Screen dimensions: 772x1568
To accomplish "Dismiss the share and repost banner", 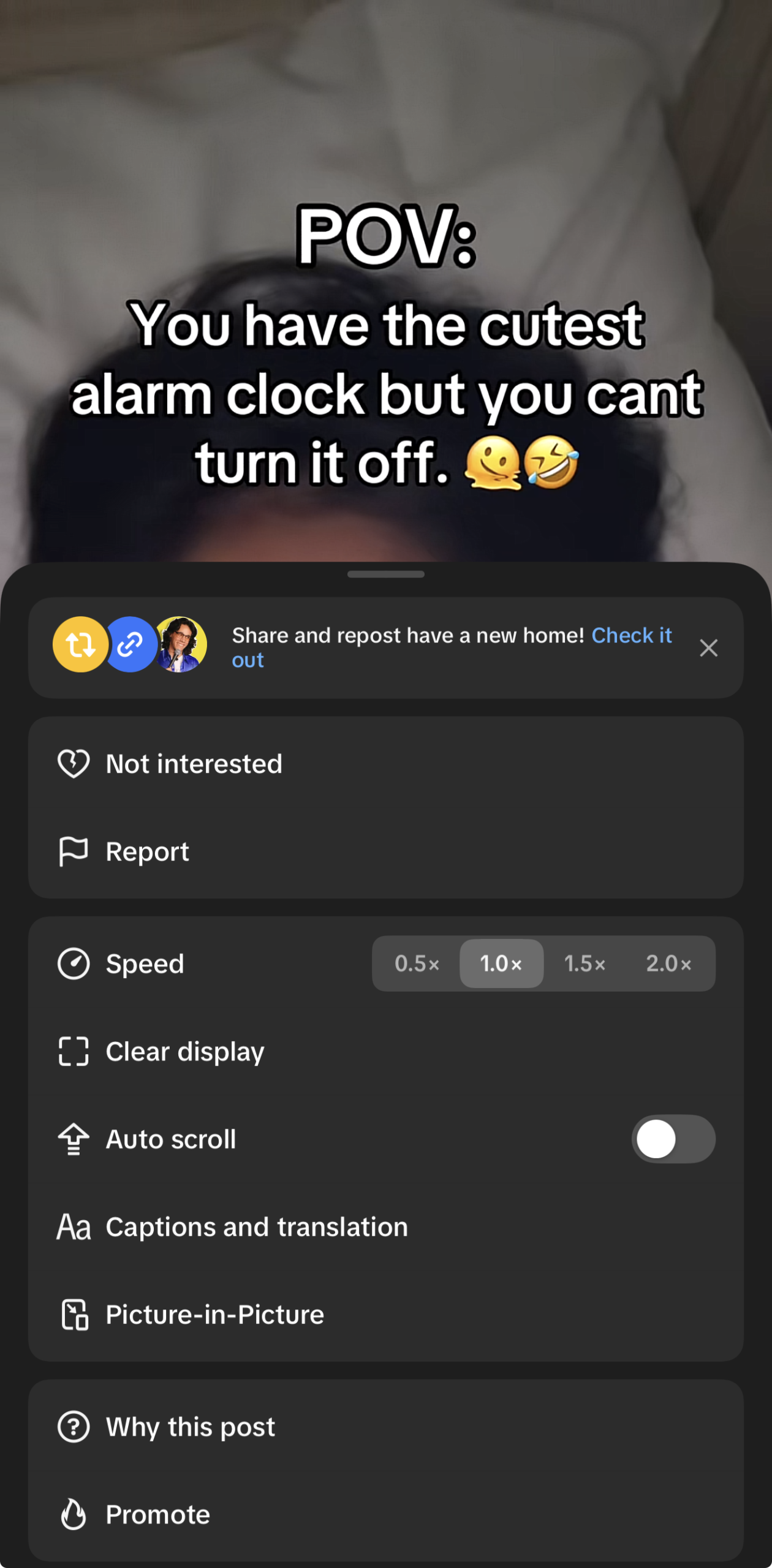I will (x=708, y=648).
